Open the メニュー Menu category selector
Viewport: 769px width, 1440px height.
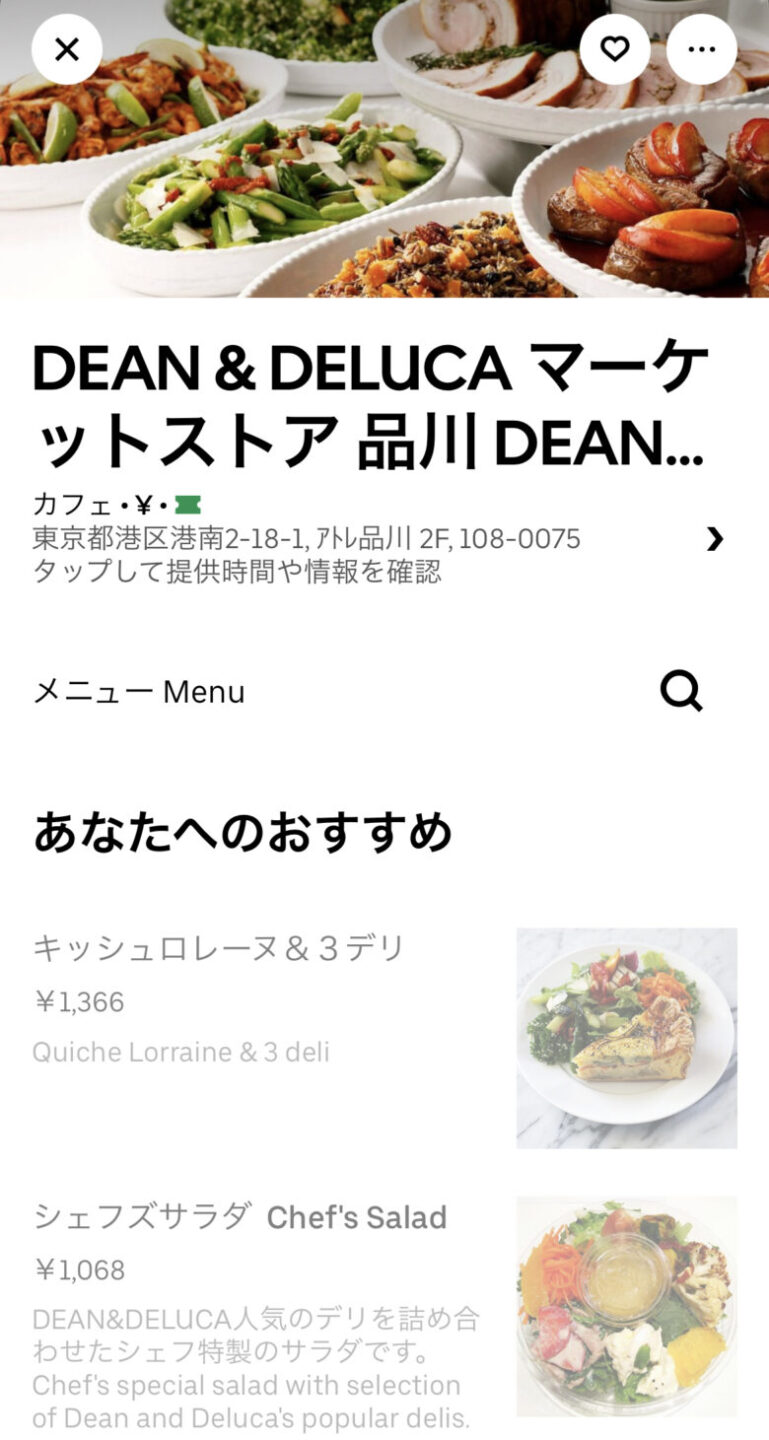139,691
